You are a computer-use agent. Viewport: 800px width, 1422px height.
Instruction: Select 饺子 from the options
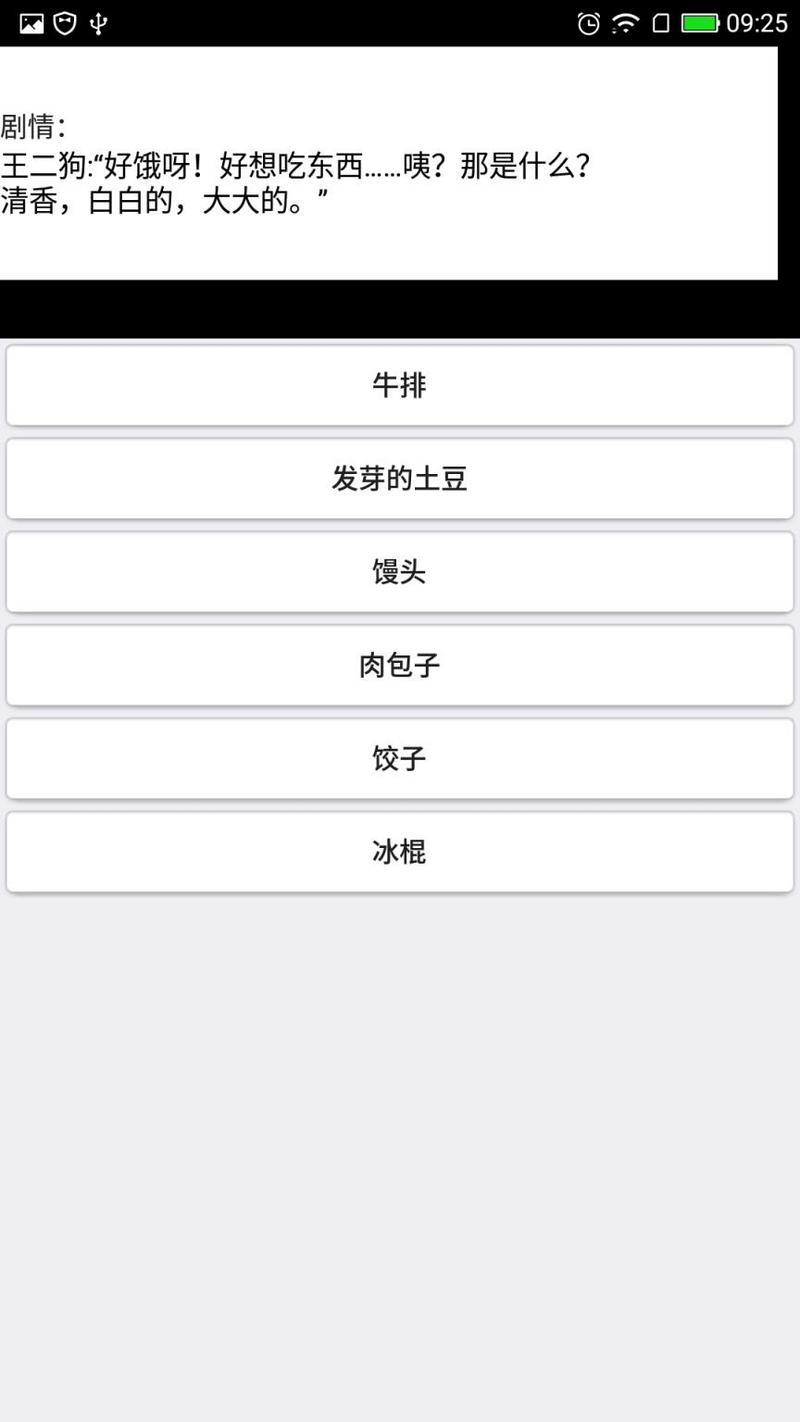tap(400, 758)
